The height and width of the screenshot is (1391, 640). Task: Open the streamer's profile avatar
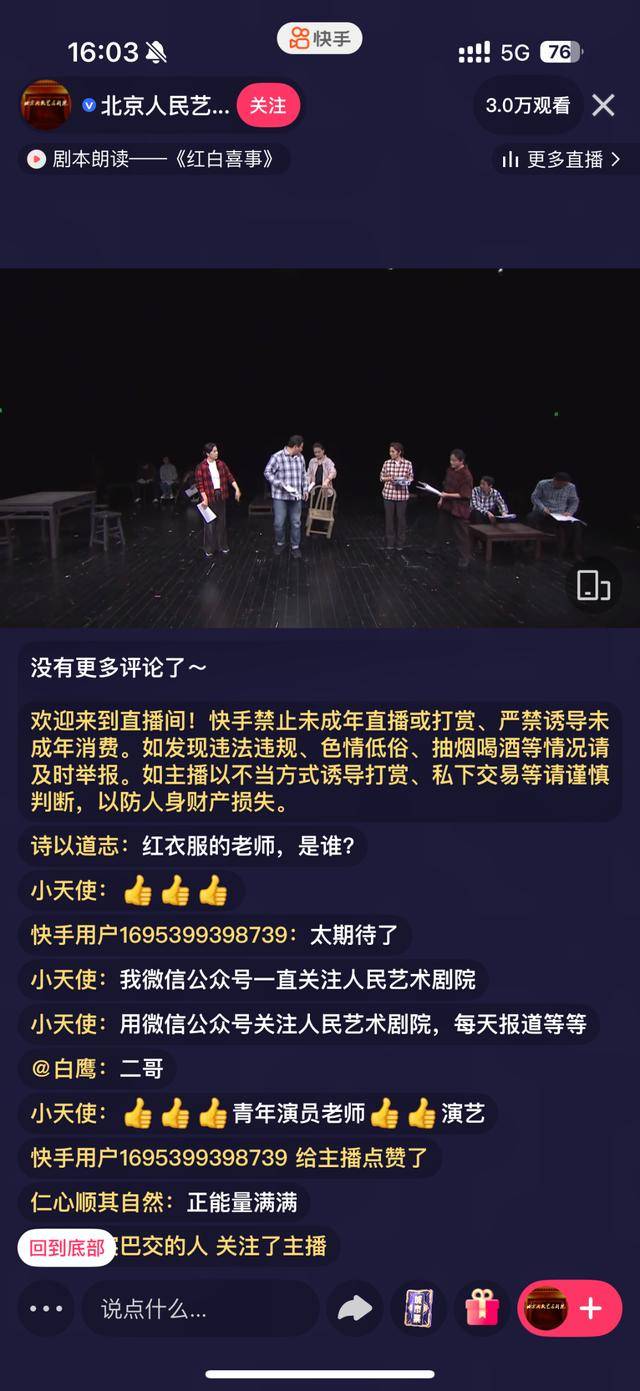pyautogui.click(x=46, y=105)
